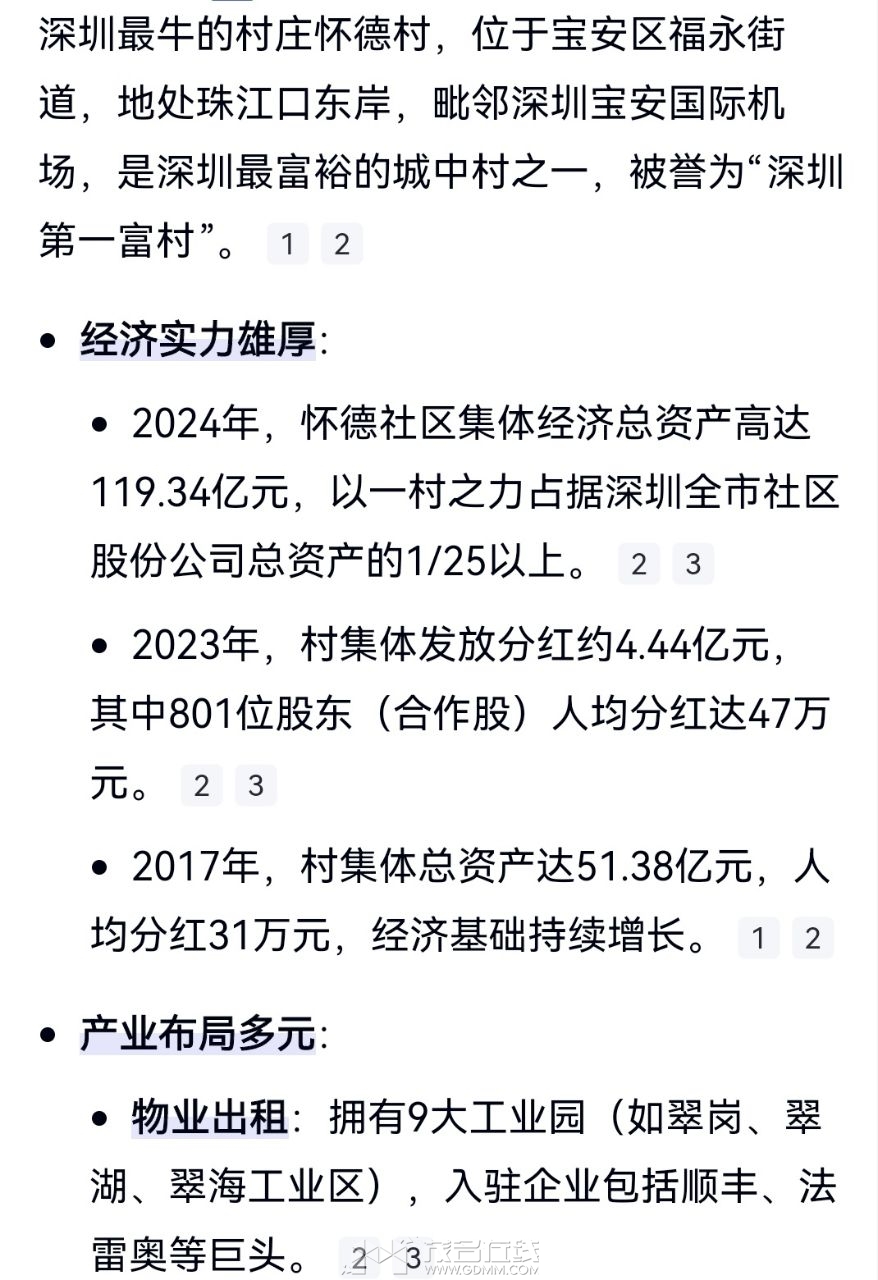Open citation 2 after "深圳第一富村" intro

341,245
